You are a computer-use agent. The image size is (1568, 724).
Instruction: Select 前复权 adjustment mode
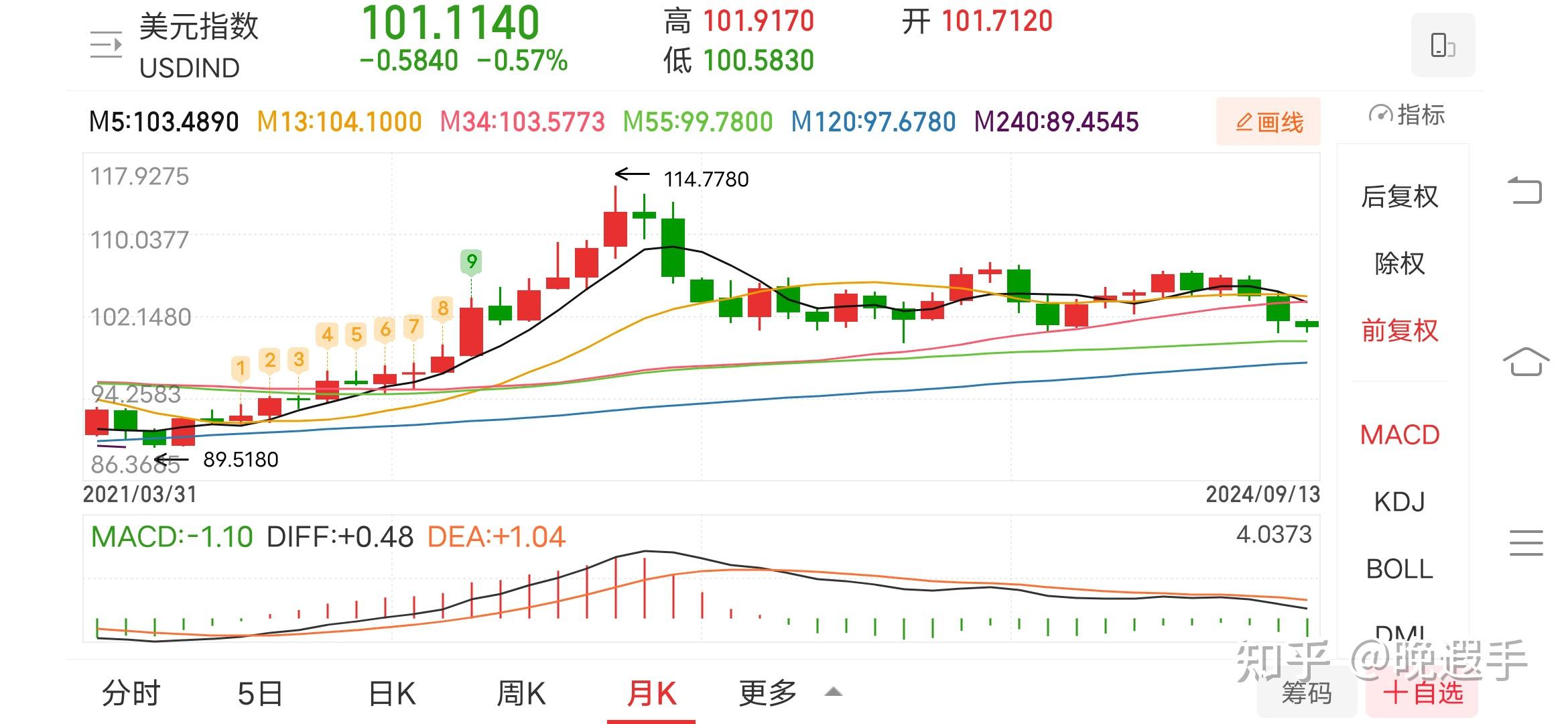coord(1399,330)
